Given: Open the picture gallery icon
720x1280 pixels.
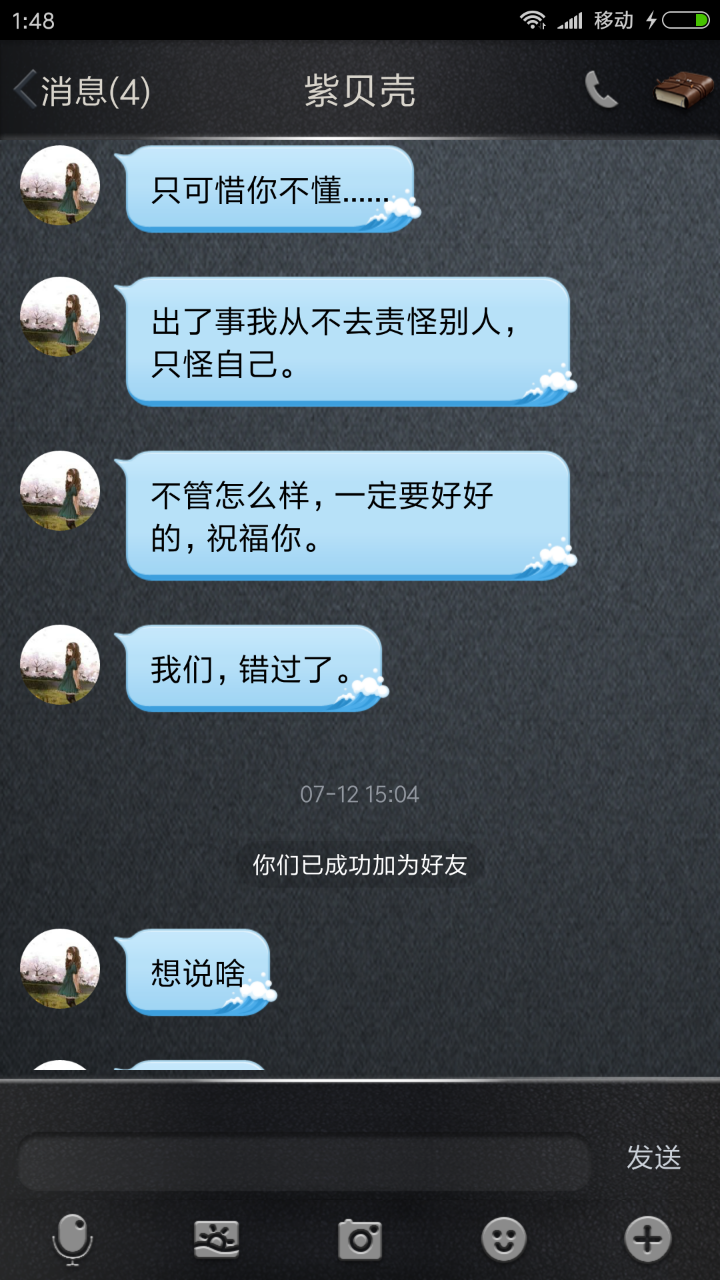Looking at the screenshot, I should pos(216,1240).
